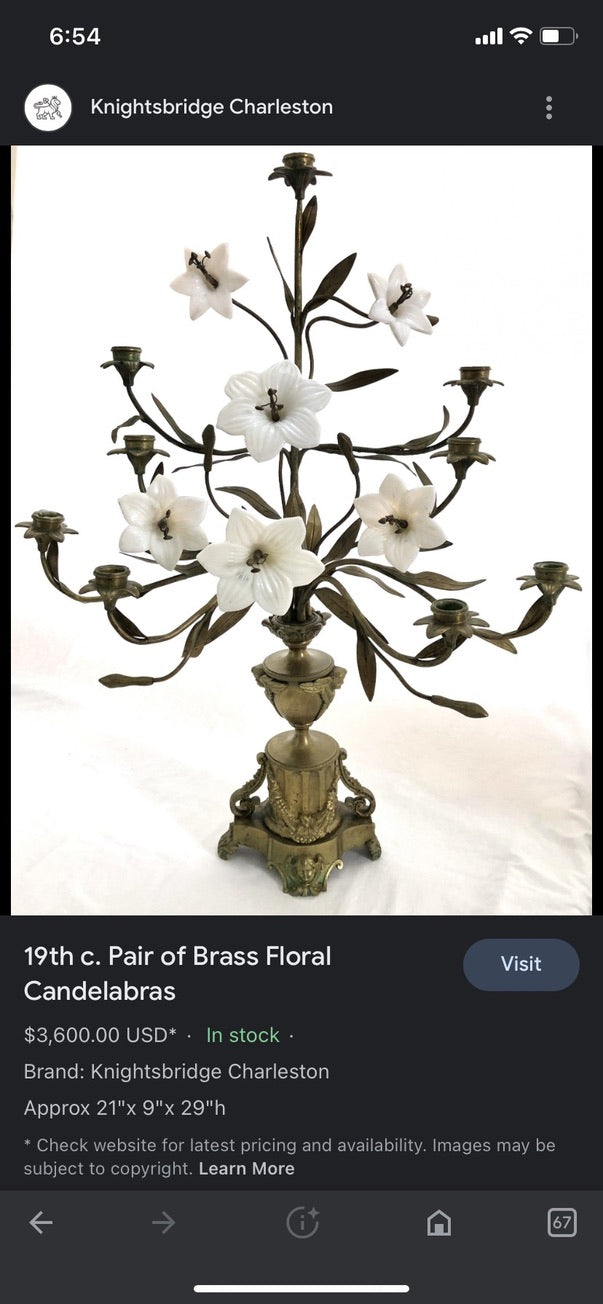Image resolution: width=603 pixels, height=1304 pixels.
Task: Go back to the previous page
Action: coord(41,1222)
